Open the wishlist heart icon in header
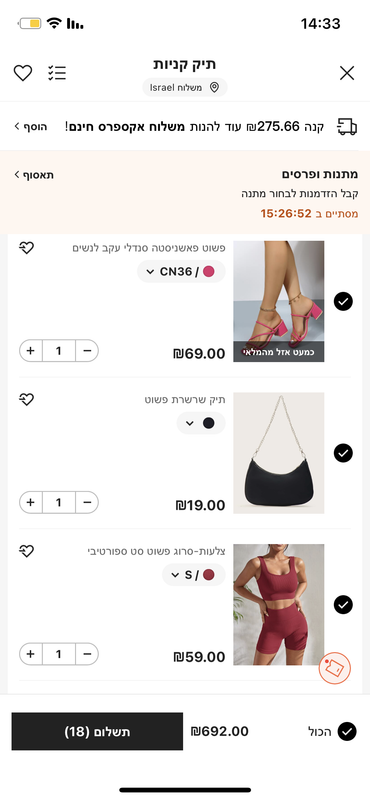This screenshot has height=800, width=370. pos(23,73)
